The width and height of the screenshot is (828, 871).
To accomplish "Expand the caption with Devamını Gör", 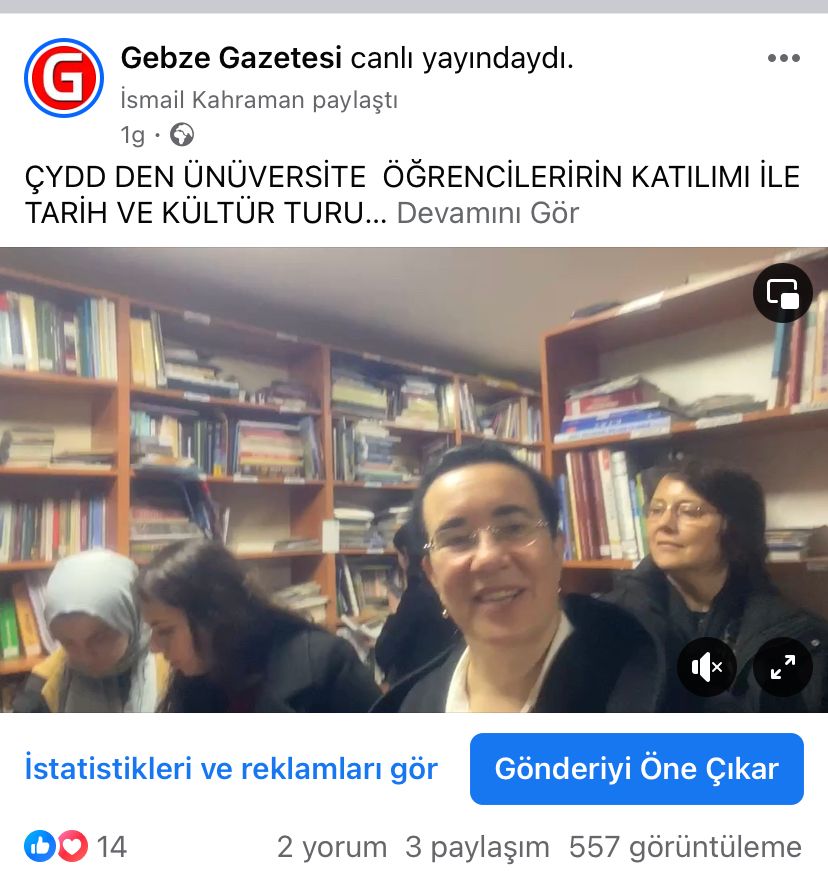I will [488, 213].
